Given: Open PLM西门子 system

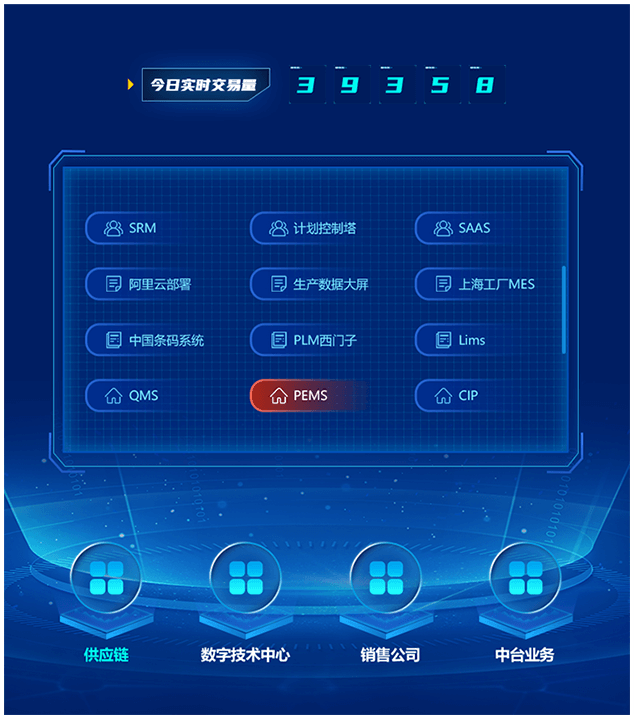Looking at the screenshot, I should (315, 340).
